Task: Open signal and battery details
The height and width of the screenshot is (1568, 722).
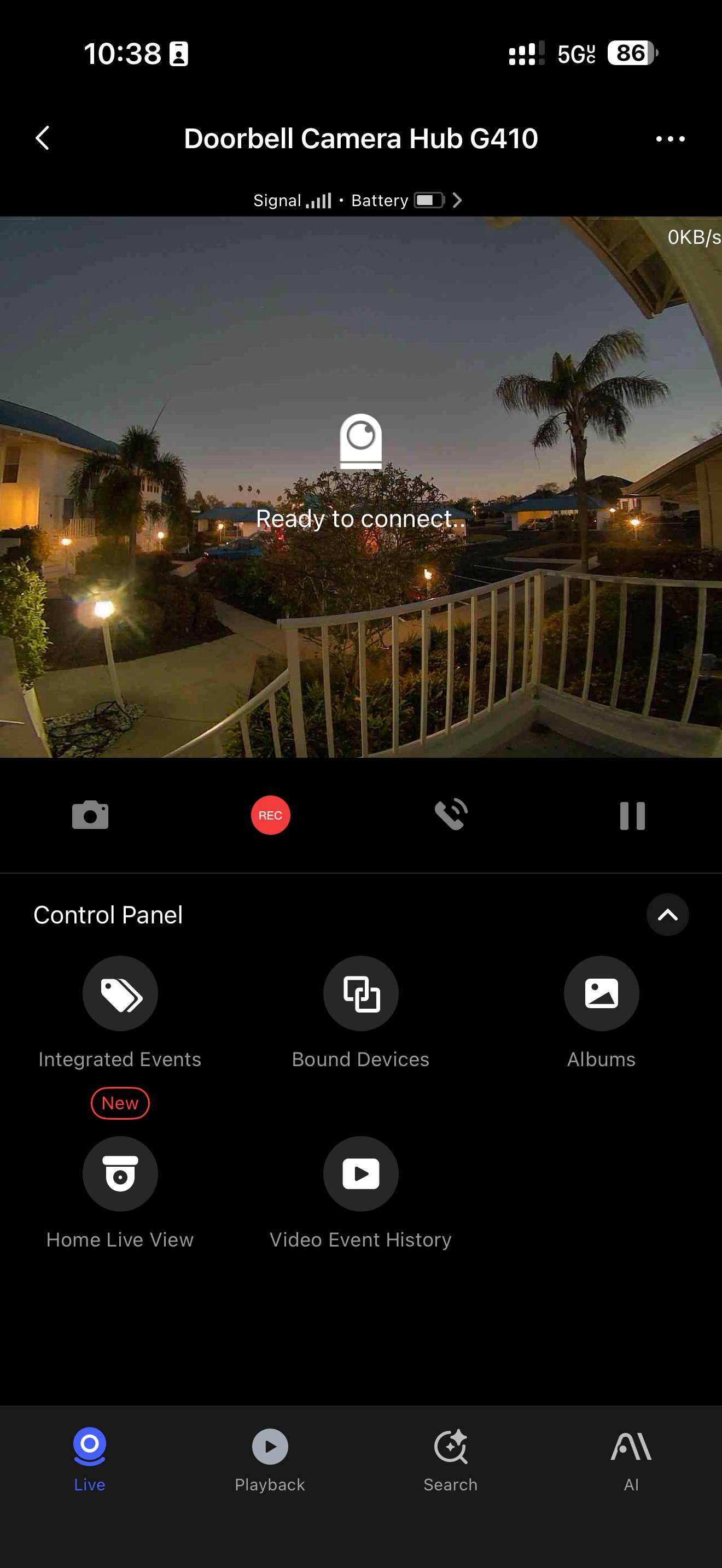Action: pyautogui.click(x=457, y=200)
